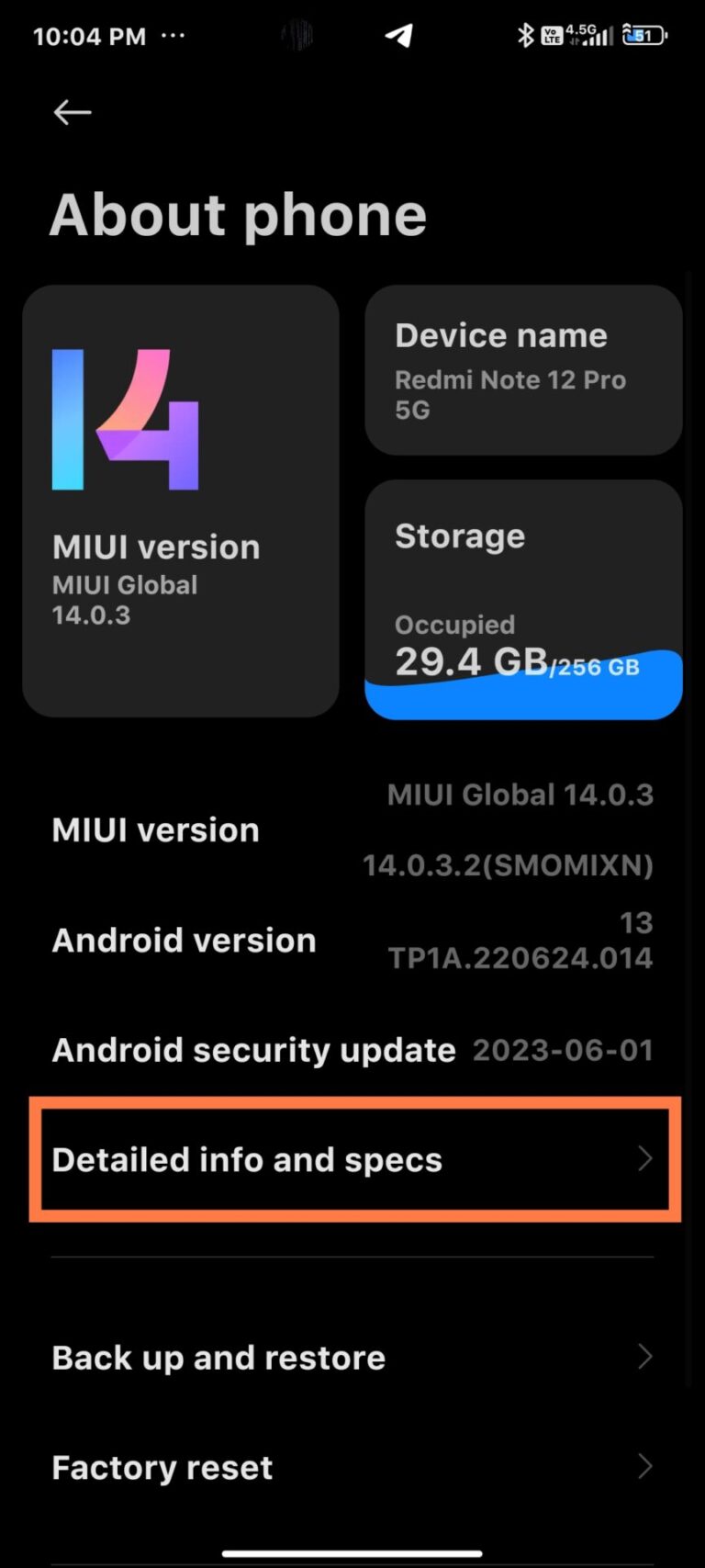Open the MIUI 14 version card
This screenshot has width=705, height=1568.
click(181, 501)
